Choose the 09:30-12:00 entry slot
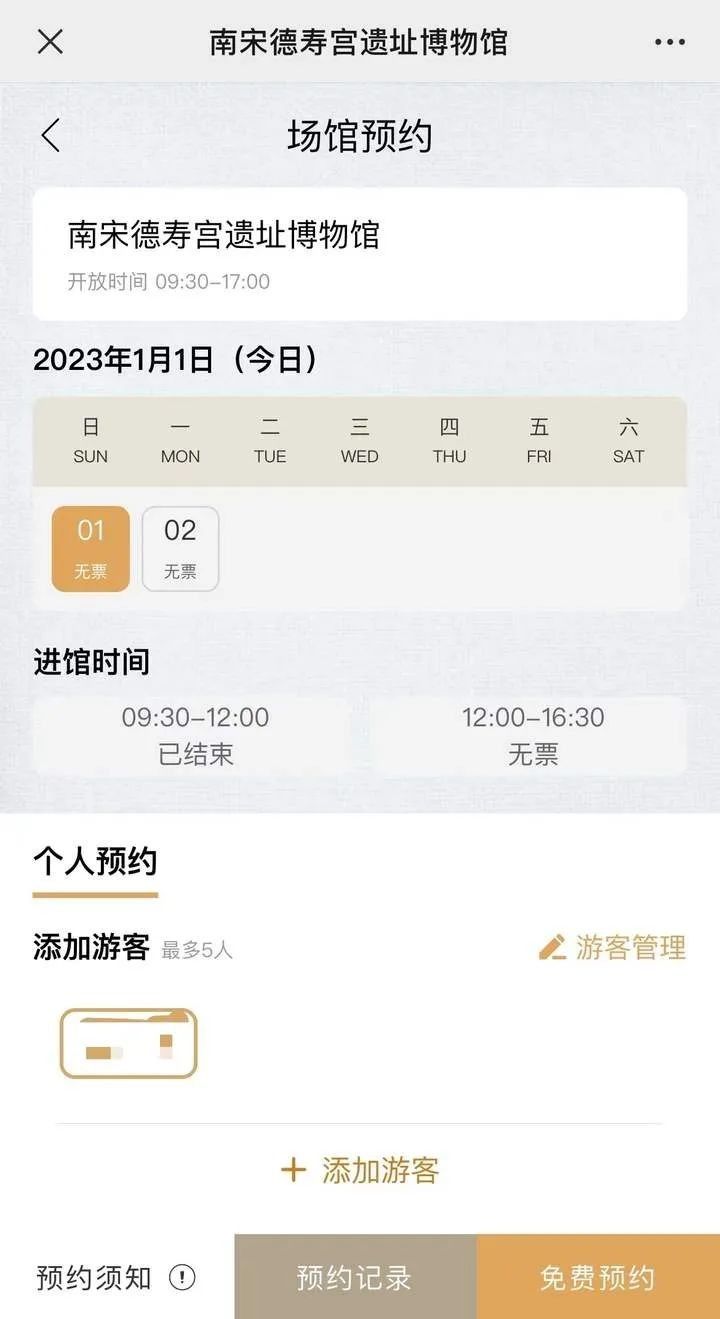 coord(195,735)
